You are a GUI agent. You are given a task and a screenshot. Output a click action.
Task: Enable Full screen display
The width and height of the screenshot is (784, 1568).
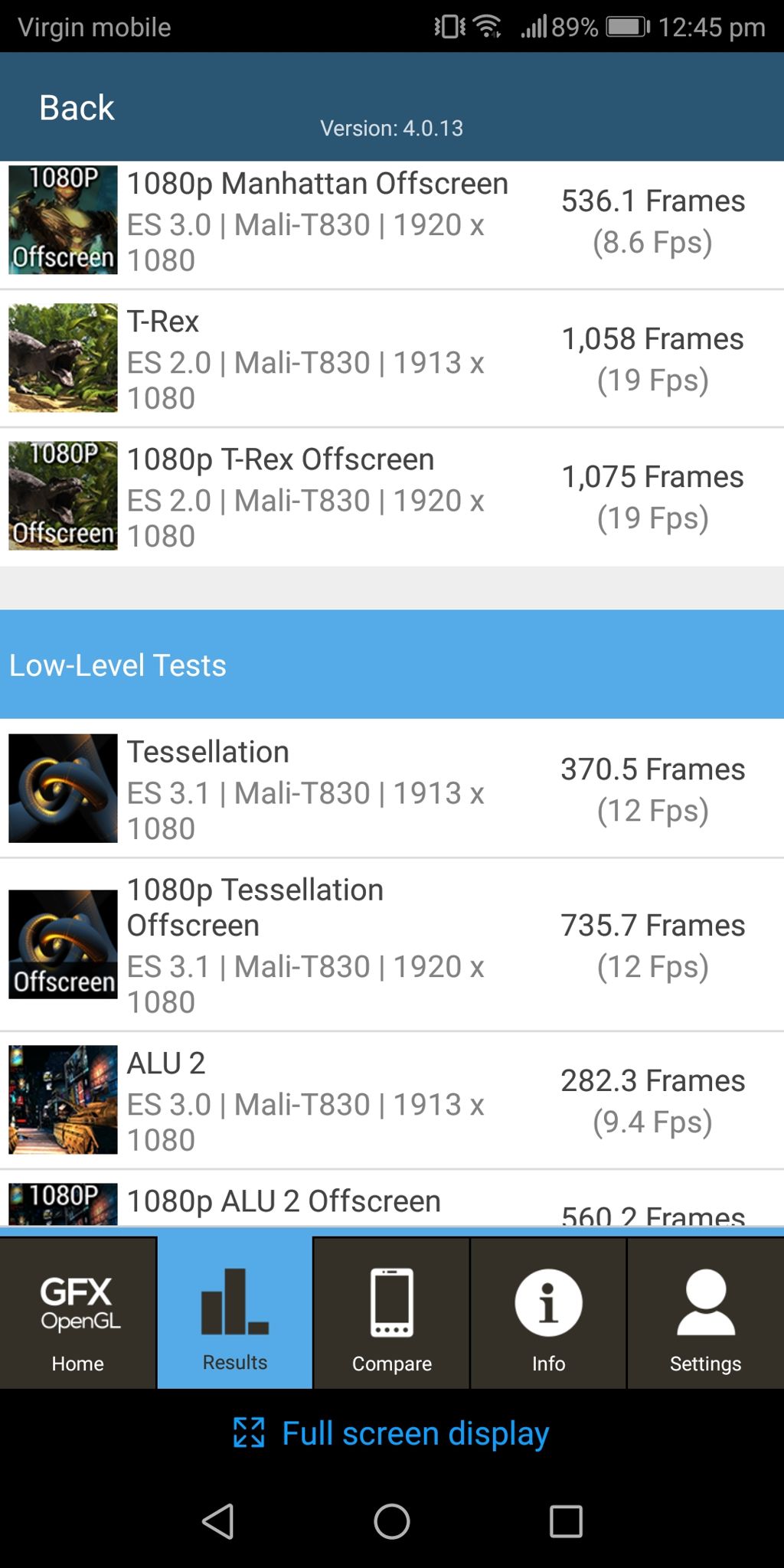coord(392,1433)
